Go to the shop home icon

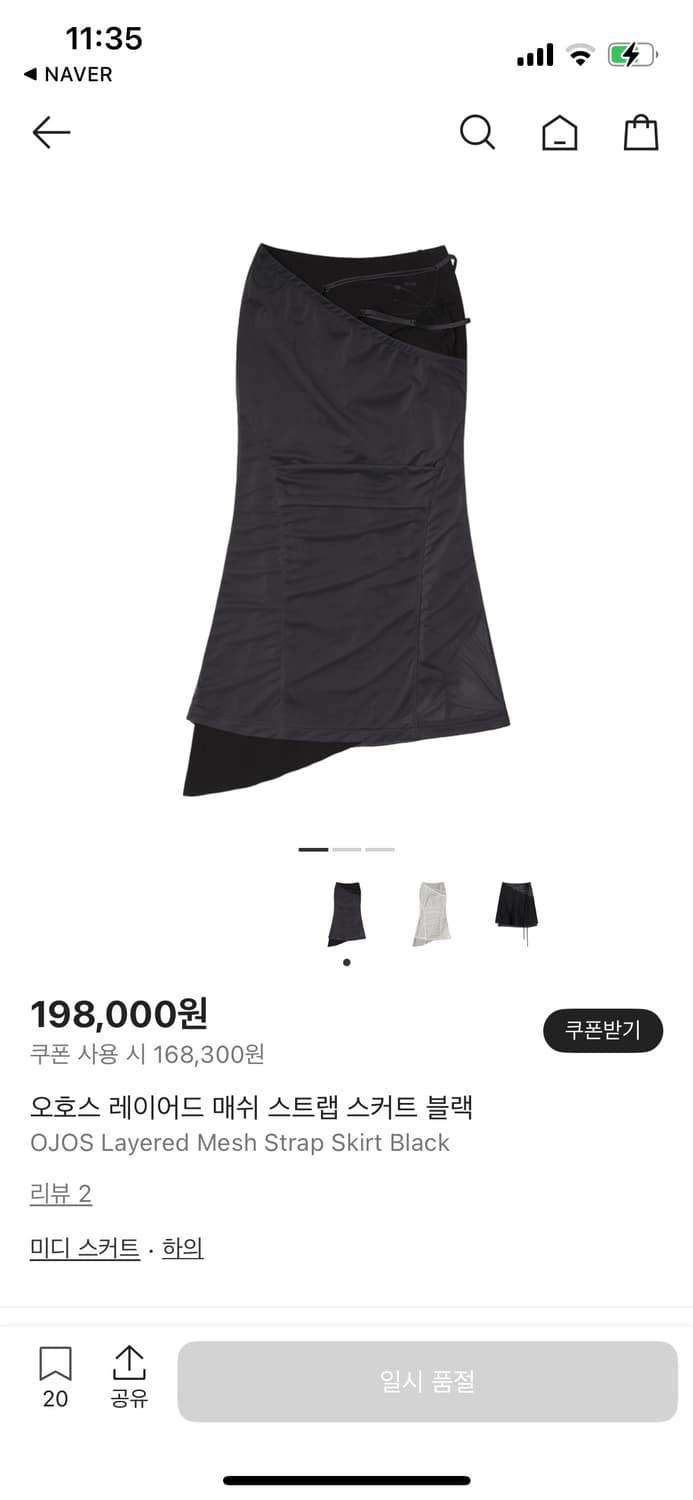coord(559,132)
